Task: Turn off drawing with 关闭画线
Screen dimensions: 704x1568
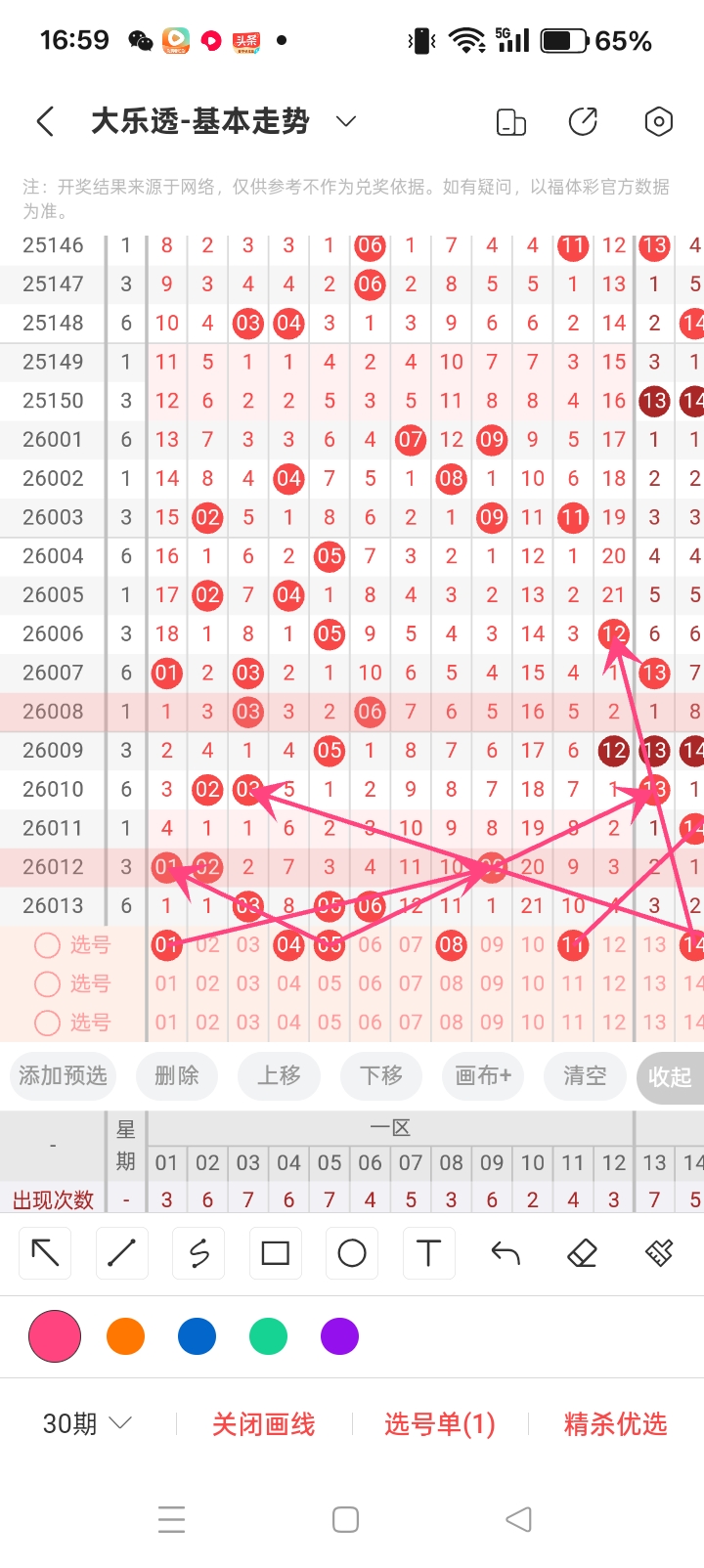Action: 263,1424
